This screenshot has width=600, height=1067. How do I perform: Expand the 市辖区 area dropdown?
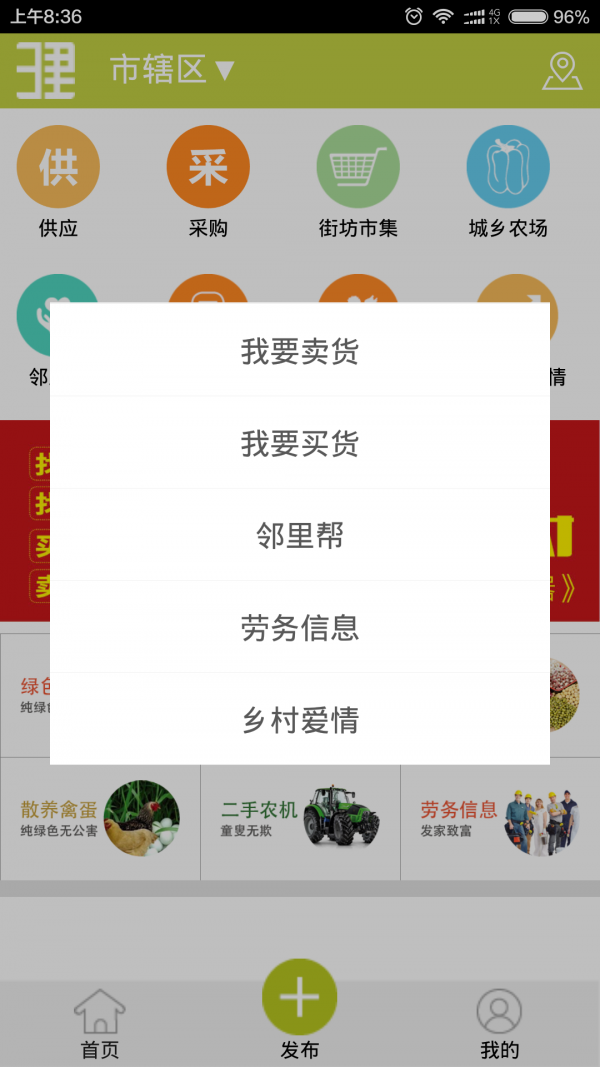click(x=172, y=70)
